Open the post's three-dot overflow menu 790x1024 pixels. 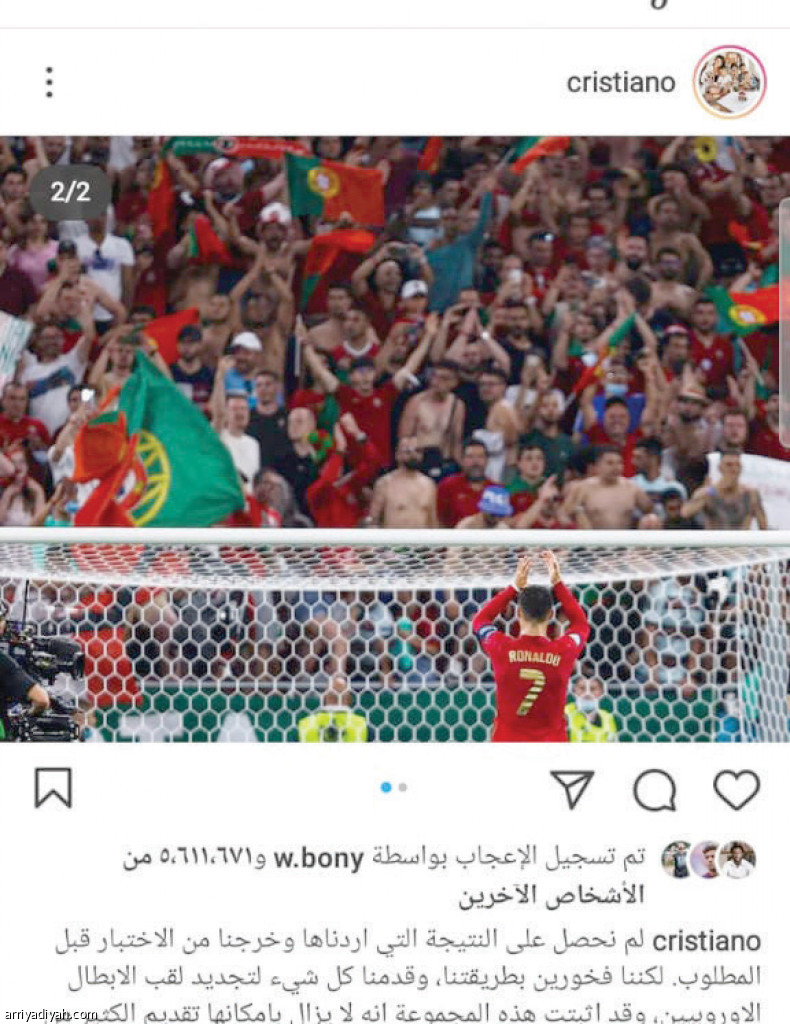[49, 82]
